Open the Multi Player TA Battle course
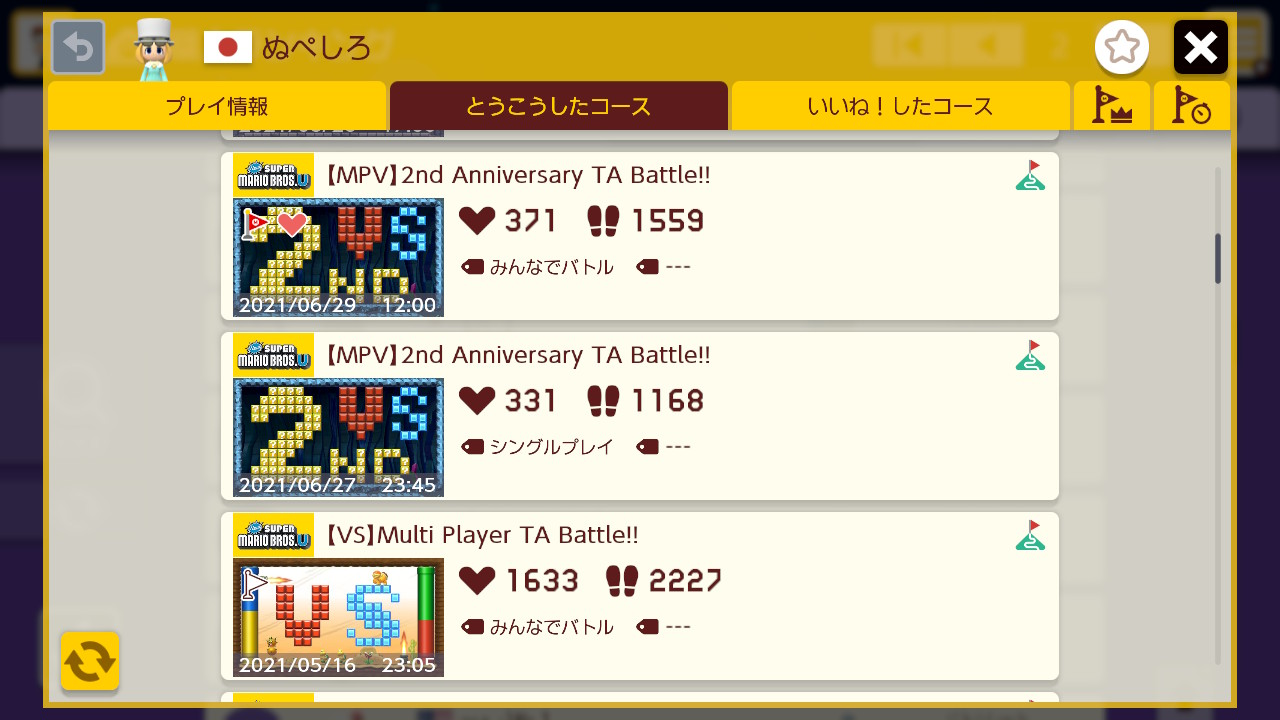The height and width of the screenshot is (720, 1280). click(640, 596)
